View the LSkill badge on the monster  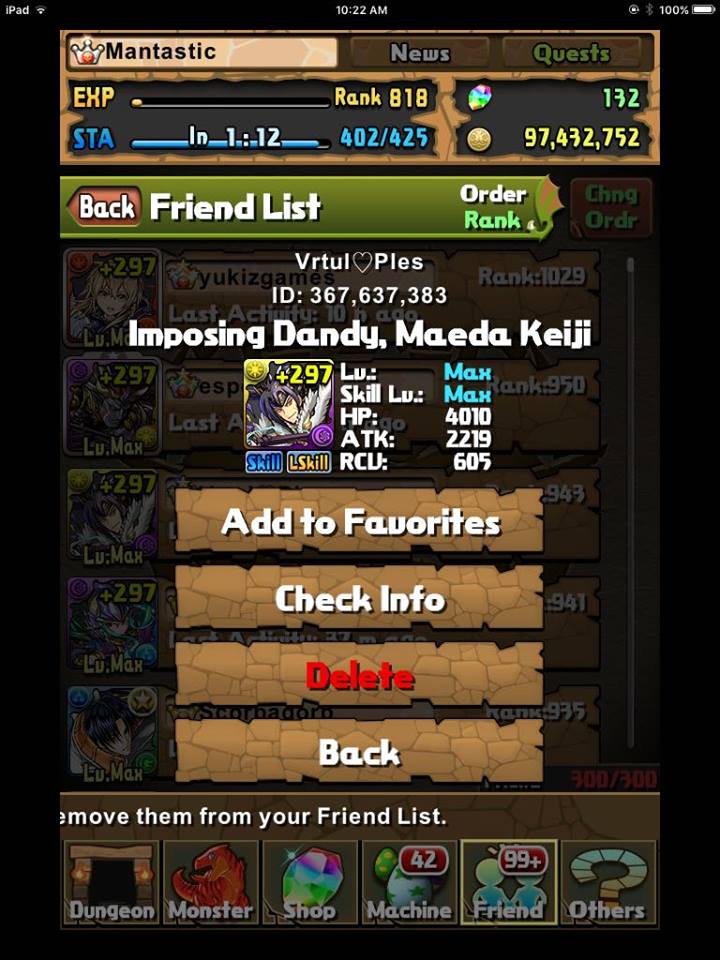click(310, 462)
